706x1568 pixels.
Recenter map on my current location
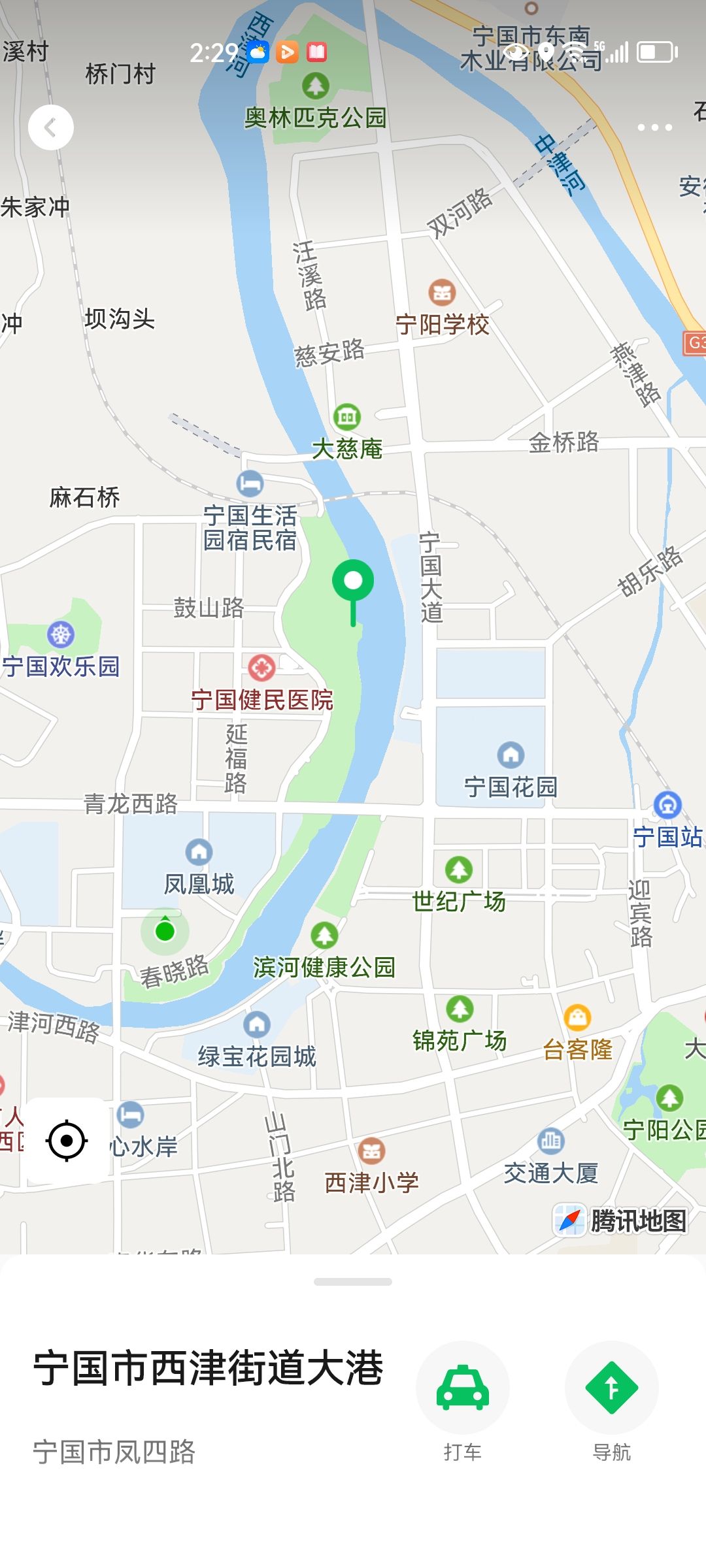(67, 1141)
